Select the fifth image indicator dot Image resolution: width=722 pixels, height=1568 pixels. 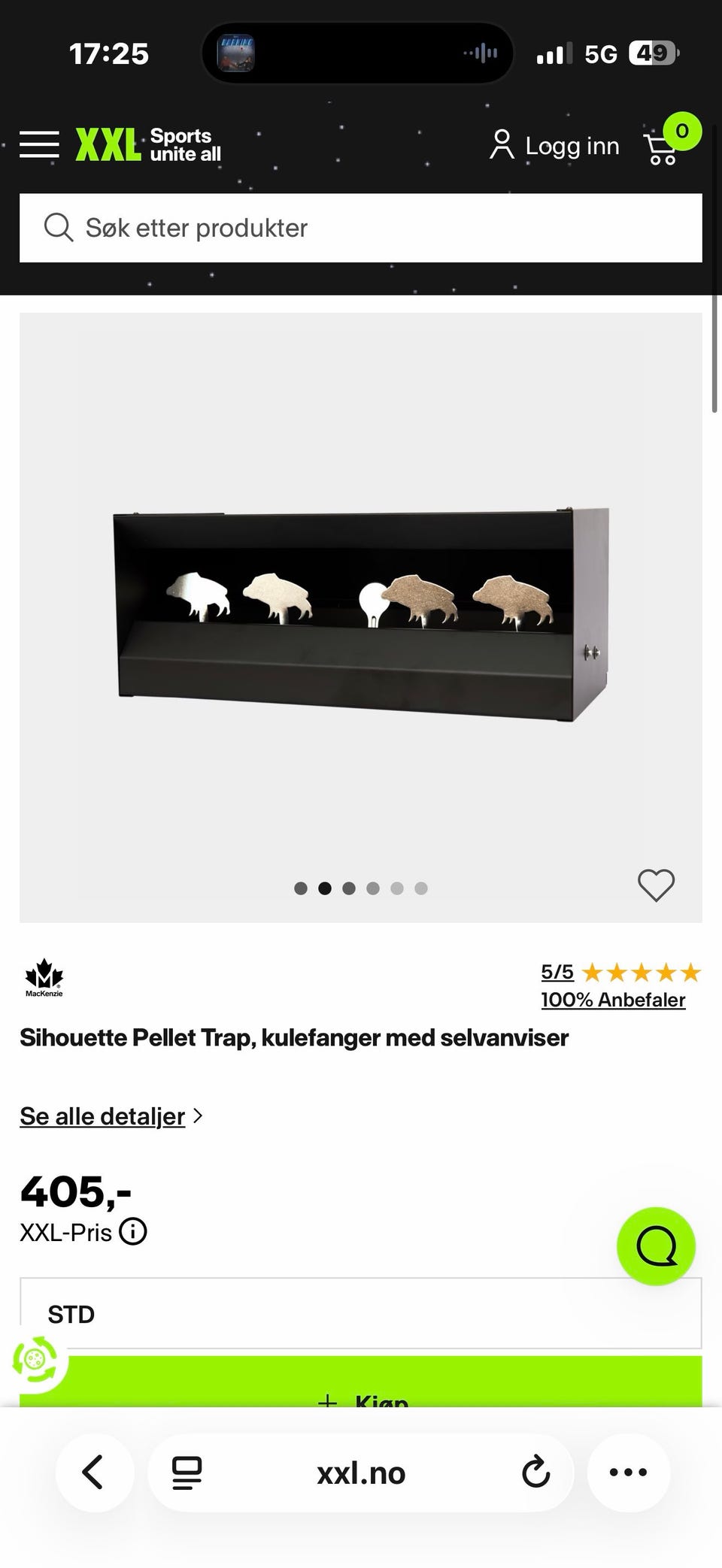398,888
